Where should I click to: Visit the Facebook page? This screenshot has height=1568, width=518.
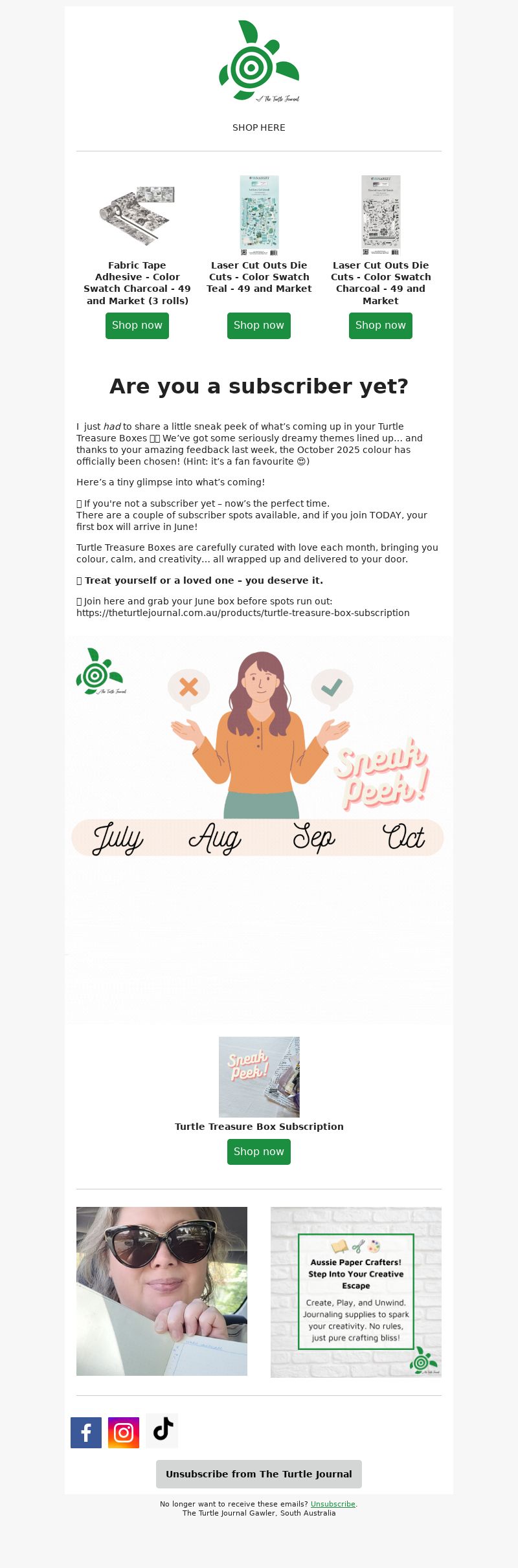(x=86, y=1433)
